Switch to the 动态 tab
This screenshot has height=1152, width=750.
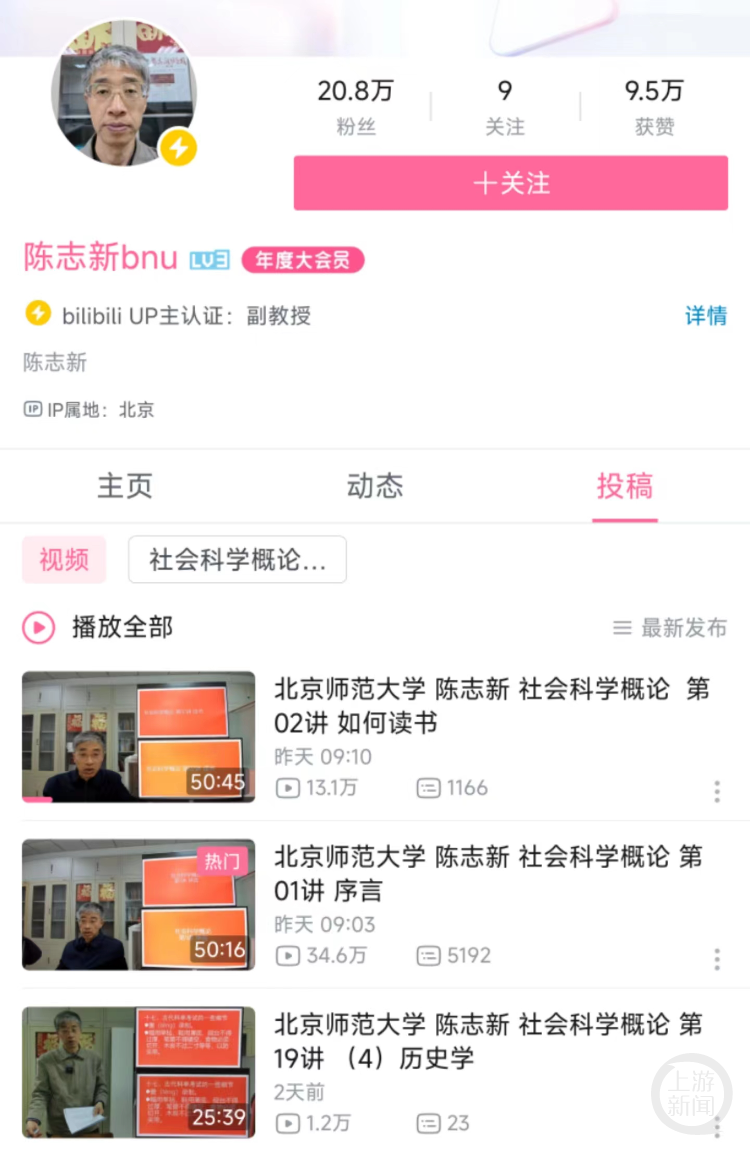click(375, 486)
